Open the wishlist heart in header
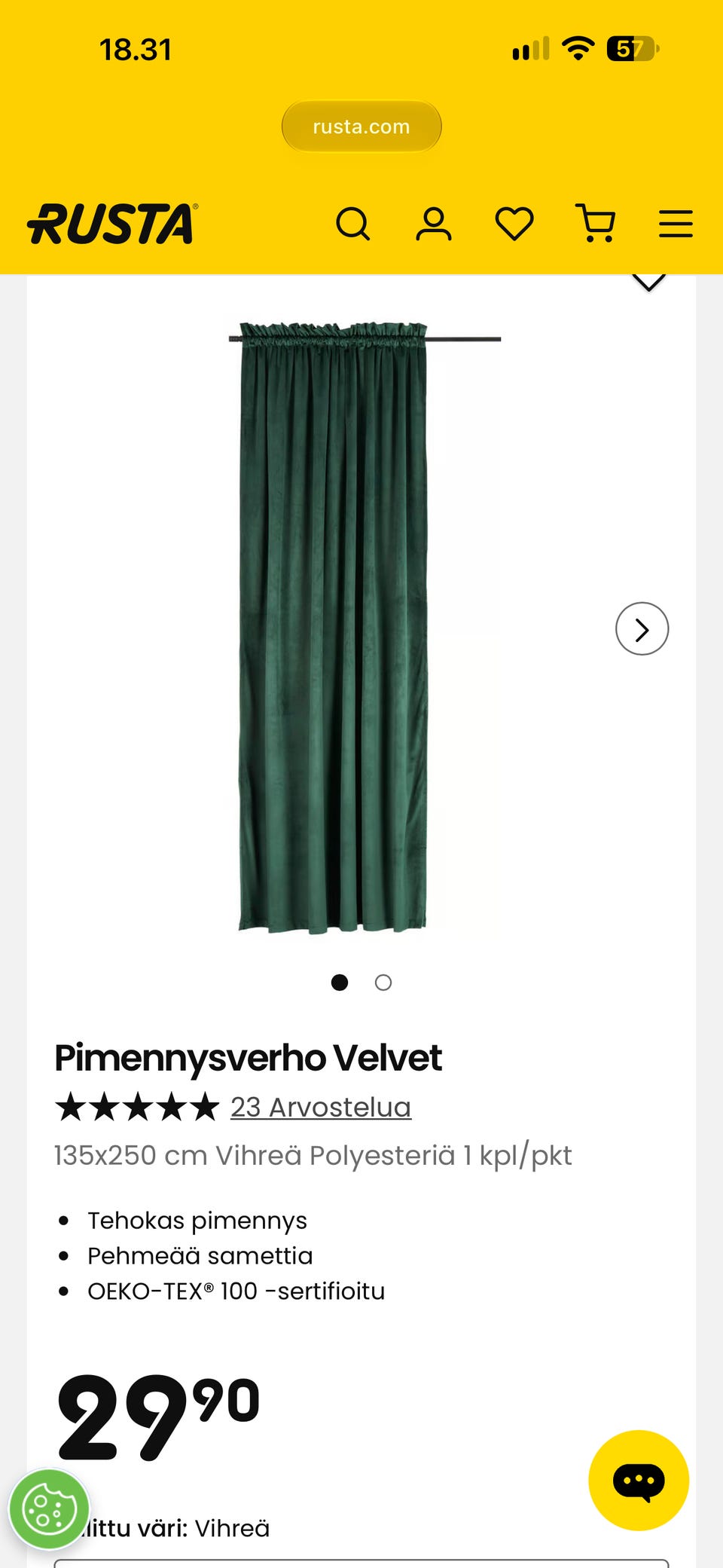This screenshot has height=1568, width=723. 514,224
